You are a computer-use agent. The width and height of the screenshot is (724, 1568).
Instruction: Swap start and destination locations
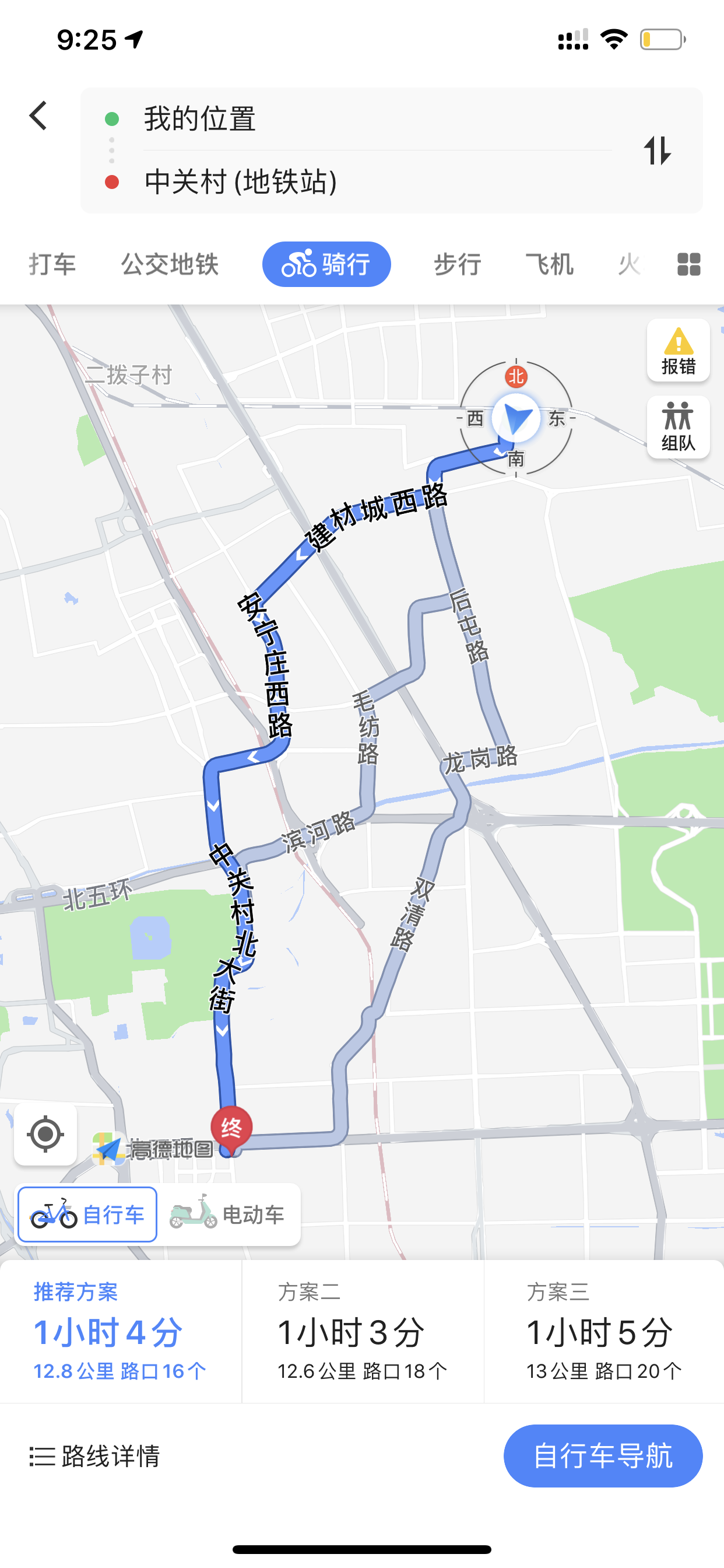tap(657, 150)
